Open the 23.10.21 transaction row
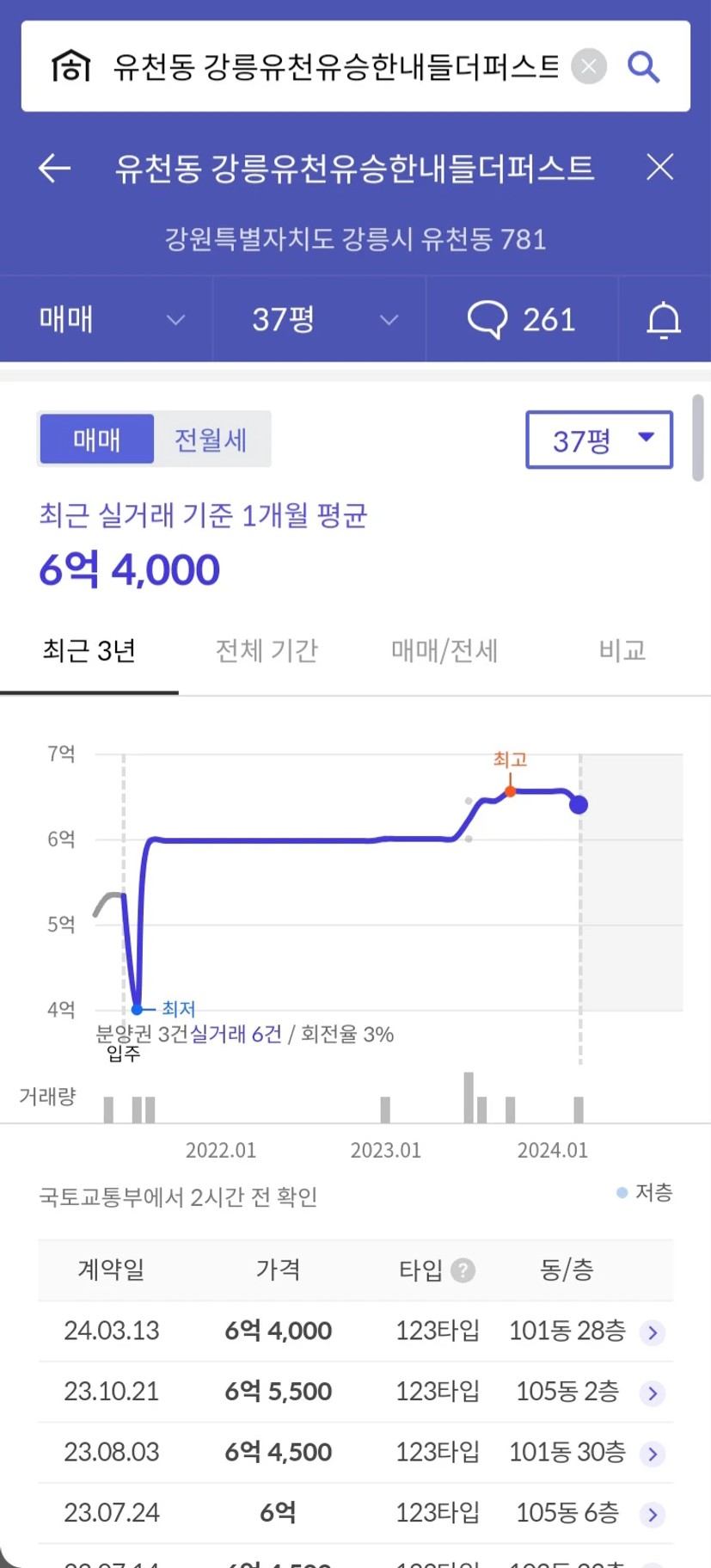 tap(355, 1392)
